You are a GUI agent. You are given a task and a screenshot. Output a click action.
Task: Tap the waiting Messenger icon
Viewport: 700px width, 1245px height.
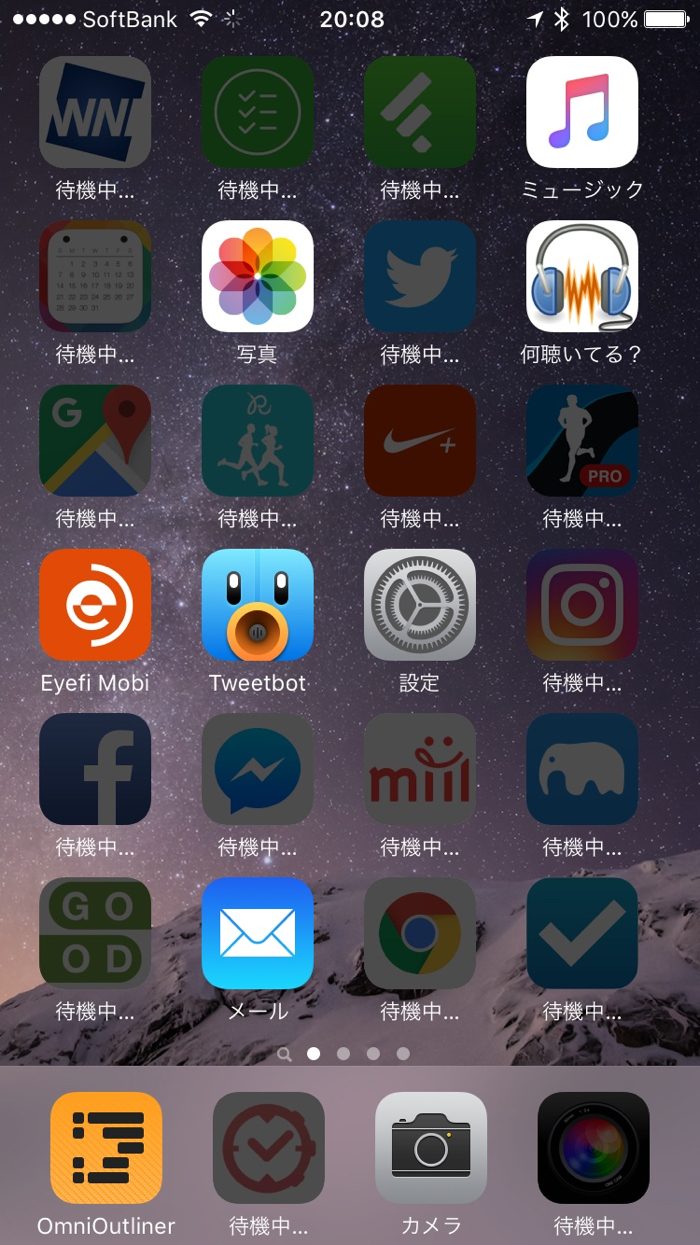pos(257,769)
